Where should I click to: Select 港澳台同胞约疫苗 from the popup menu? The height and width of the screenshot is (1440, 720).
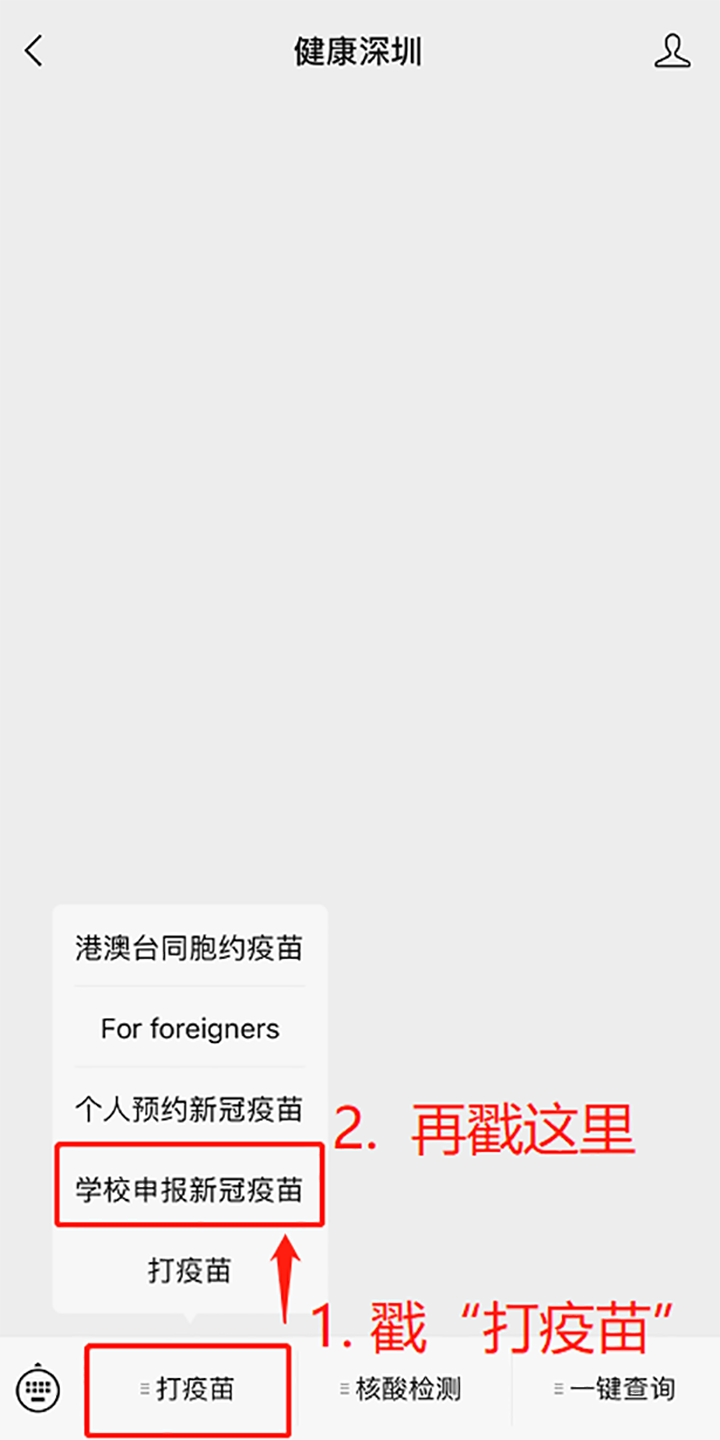click(x=189, y=948)
